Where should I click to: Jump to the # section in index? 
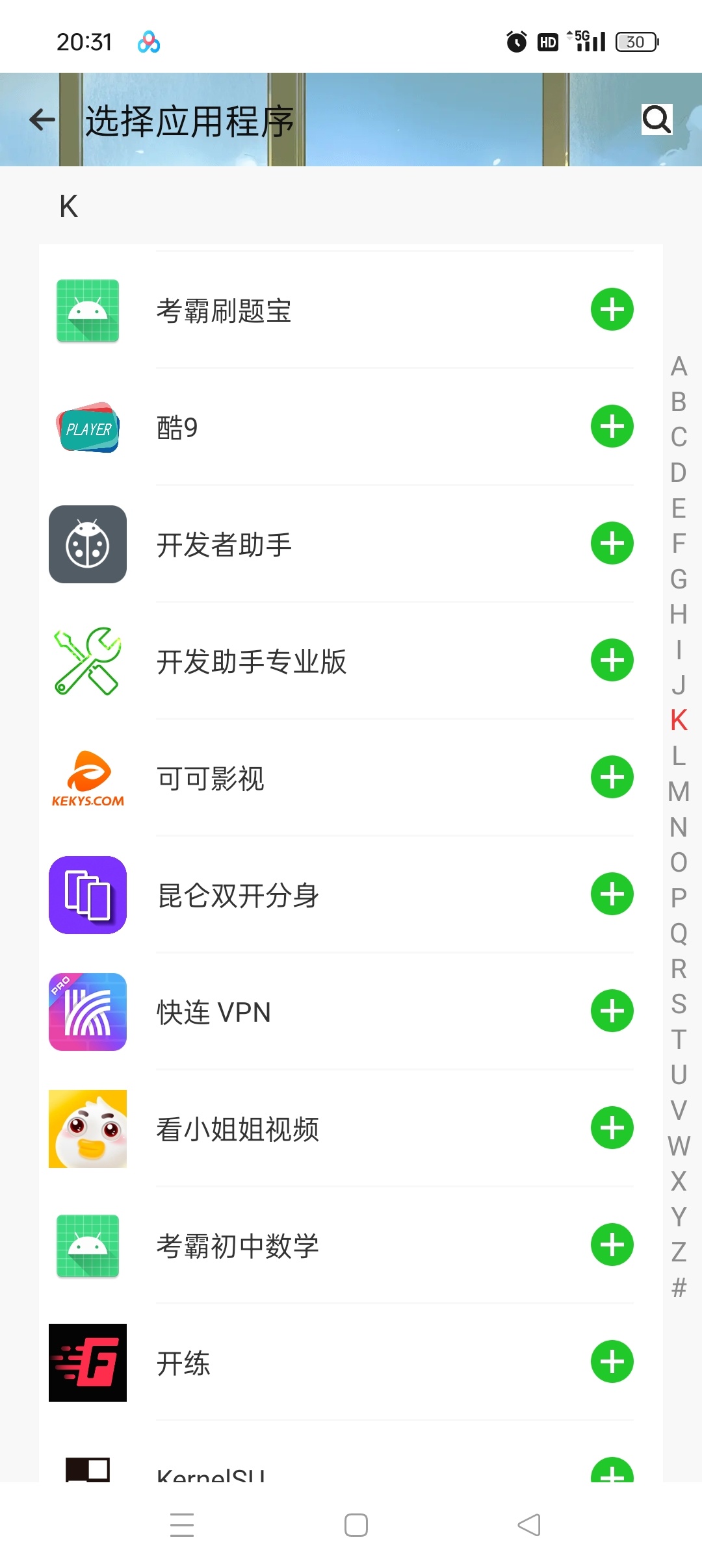tap(679, 1287)
